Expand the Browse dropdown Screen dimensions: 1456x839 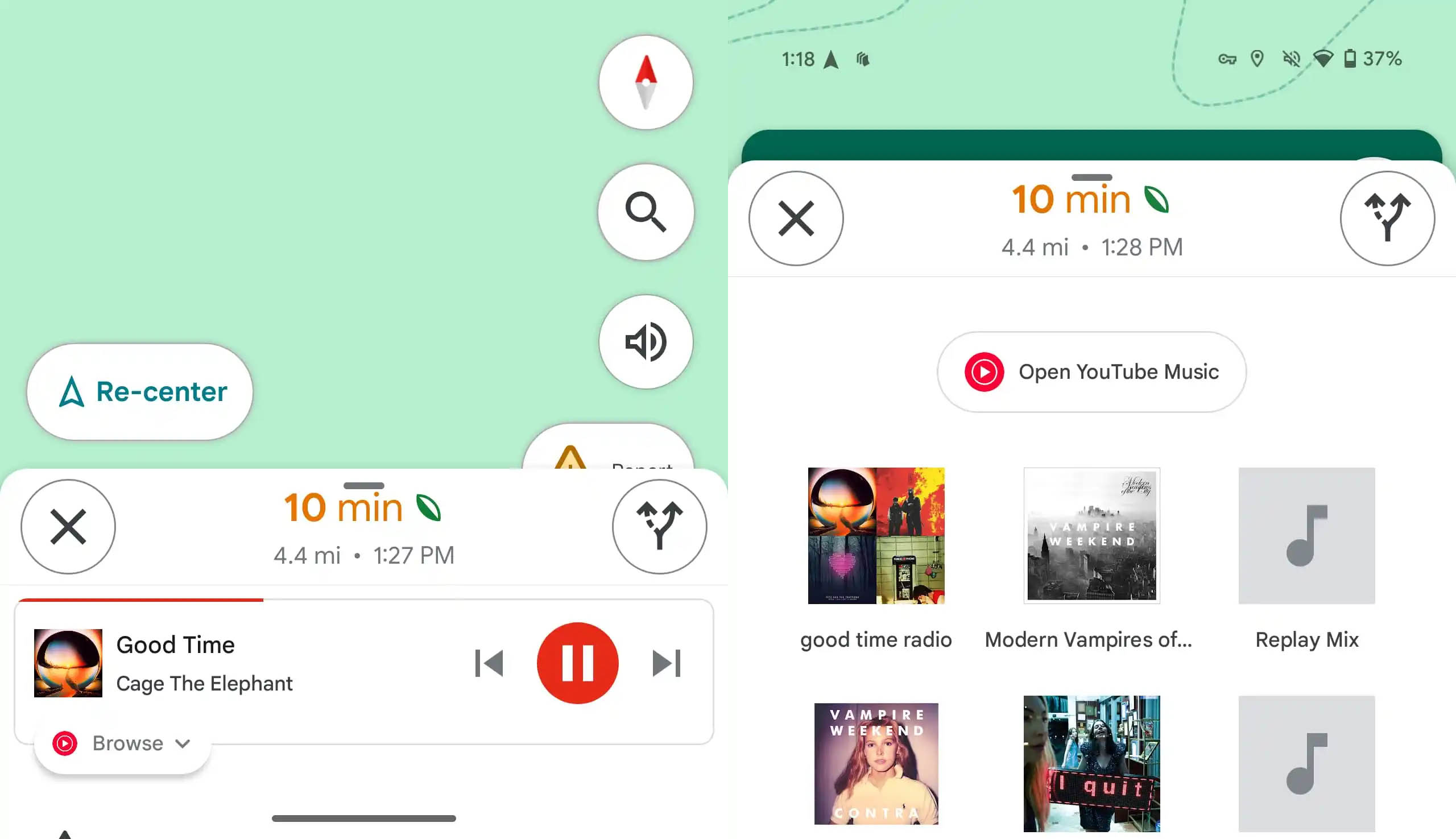click(122, 743)
